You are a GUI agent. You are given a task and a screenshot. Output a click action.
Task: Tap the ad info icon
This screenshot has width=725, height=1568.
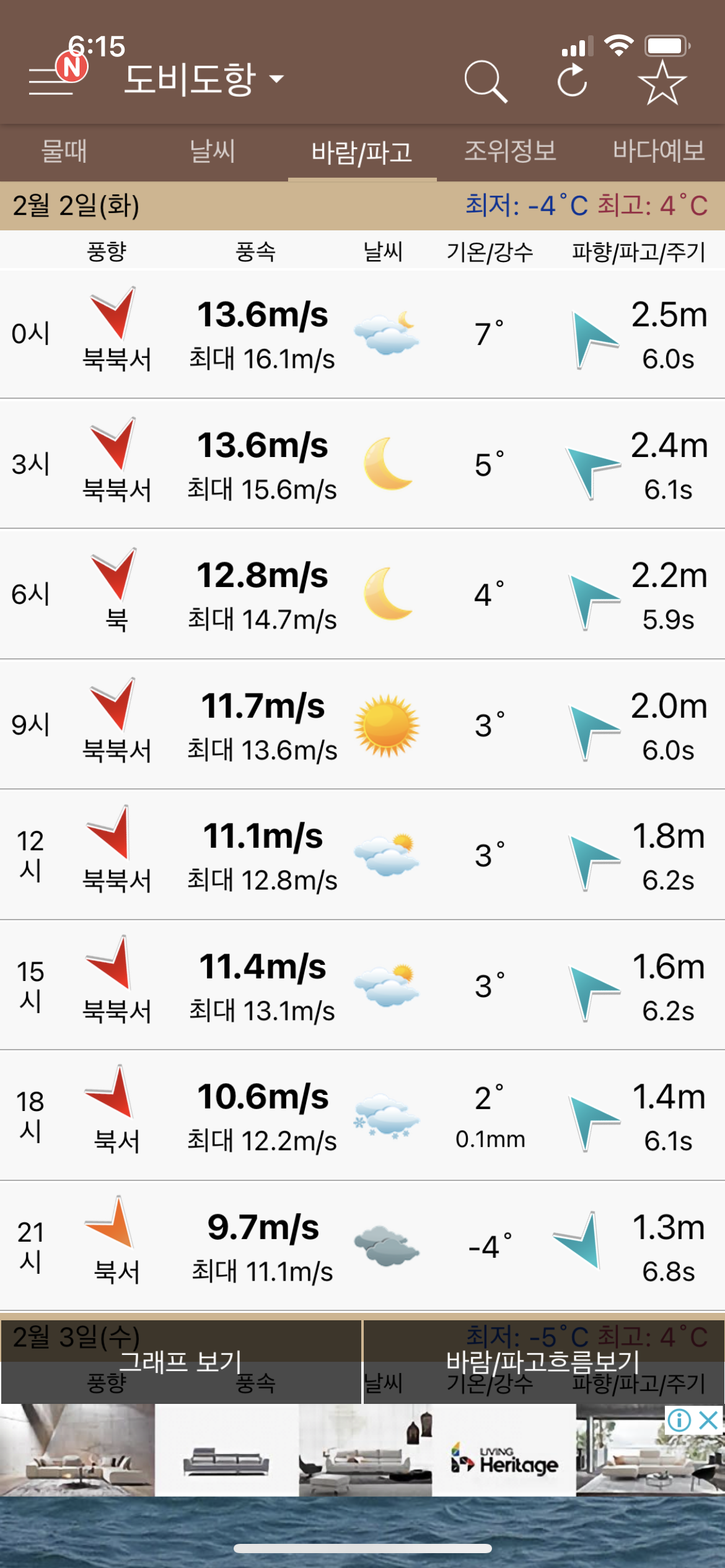click(x=679, y=1420)
